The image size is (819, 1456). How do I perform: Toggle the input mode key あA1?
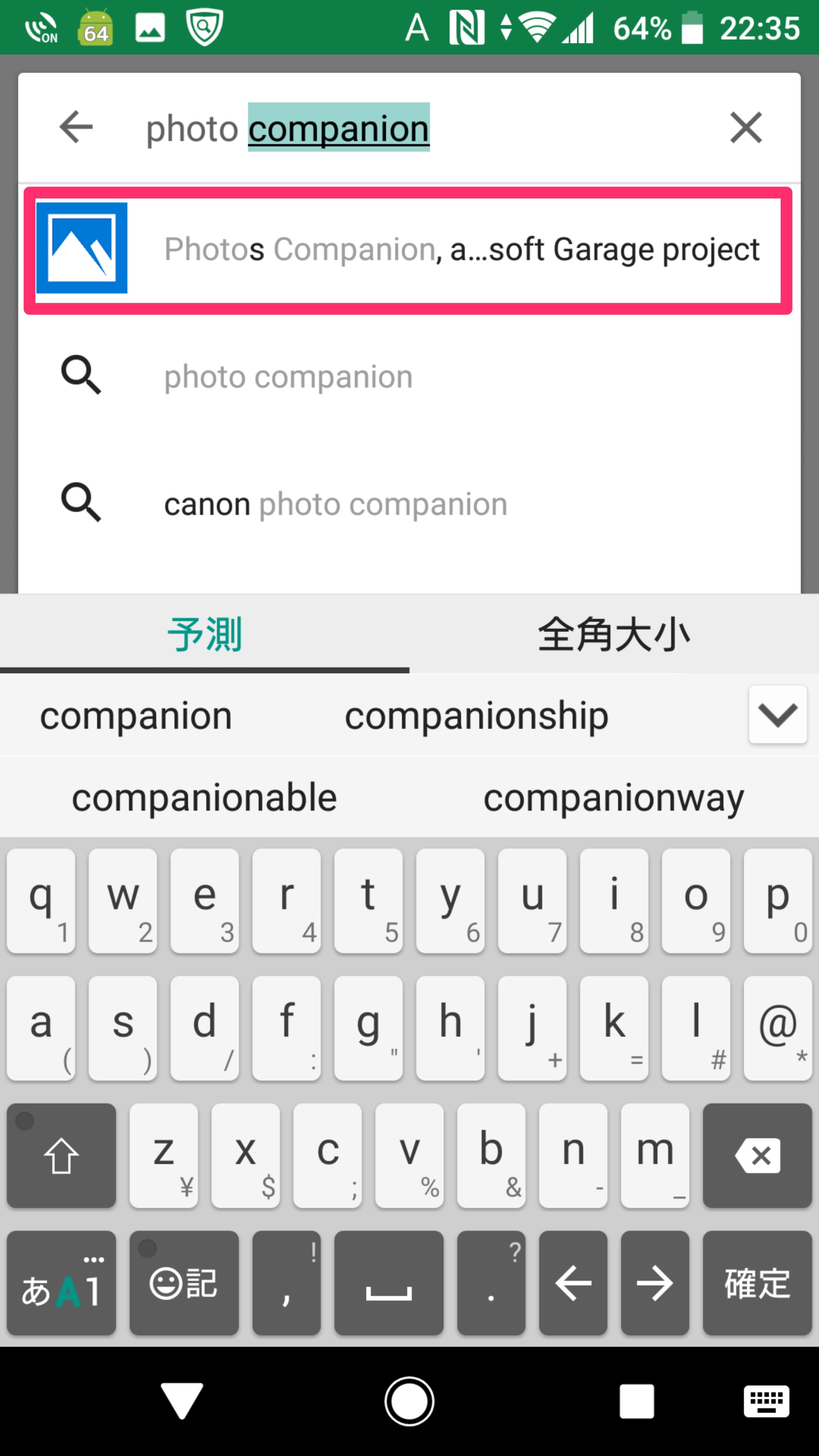click(61, 1283)
